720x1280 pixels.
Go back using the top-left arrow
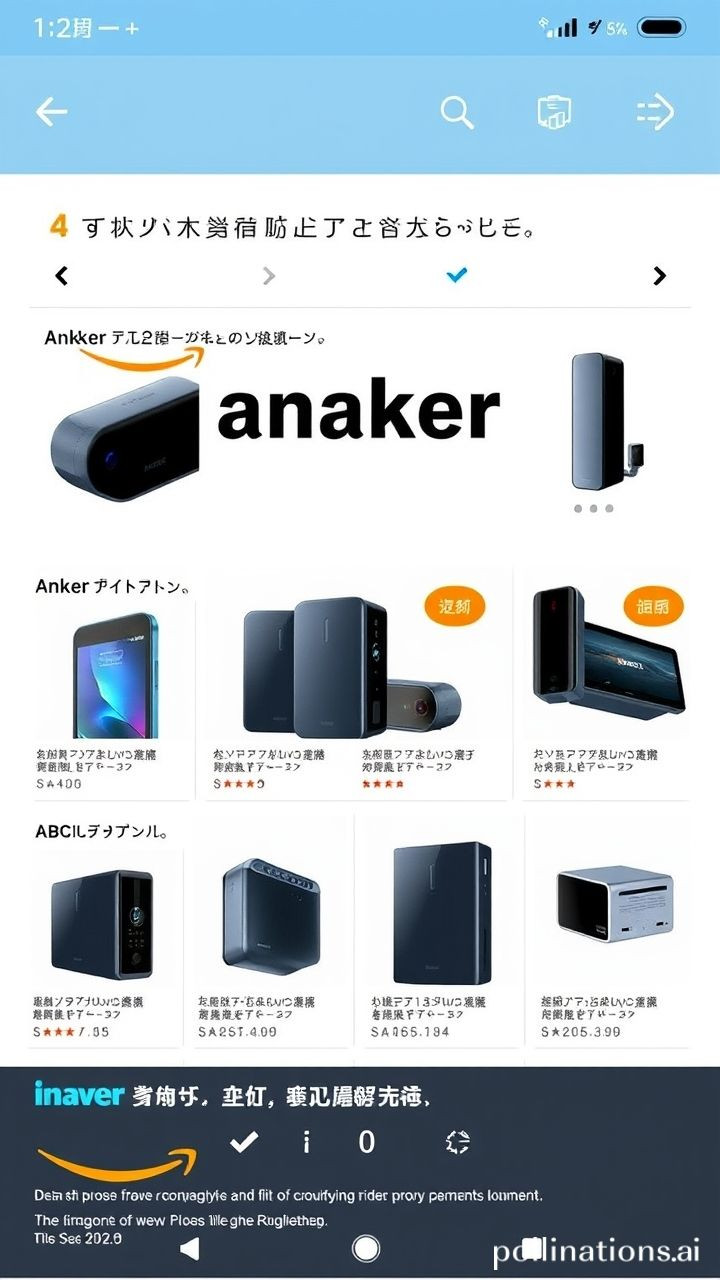pyautogui.click(x=51, y=112)
